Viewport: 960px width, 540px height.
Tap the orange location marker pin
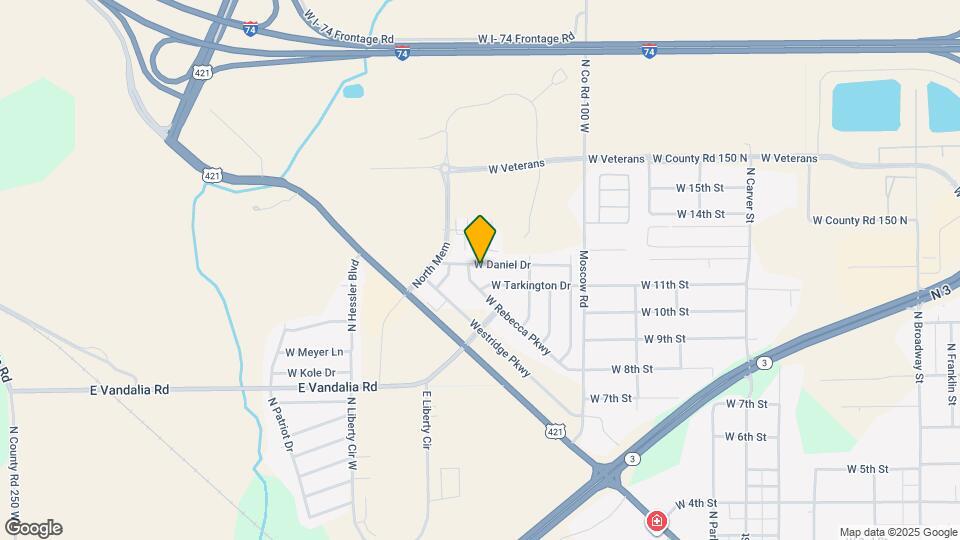pyautogui.click(x=480, y=240)
